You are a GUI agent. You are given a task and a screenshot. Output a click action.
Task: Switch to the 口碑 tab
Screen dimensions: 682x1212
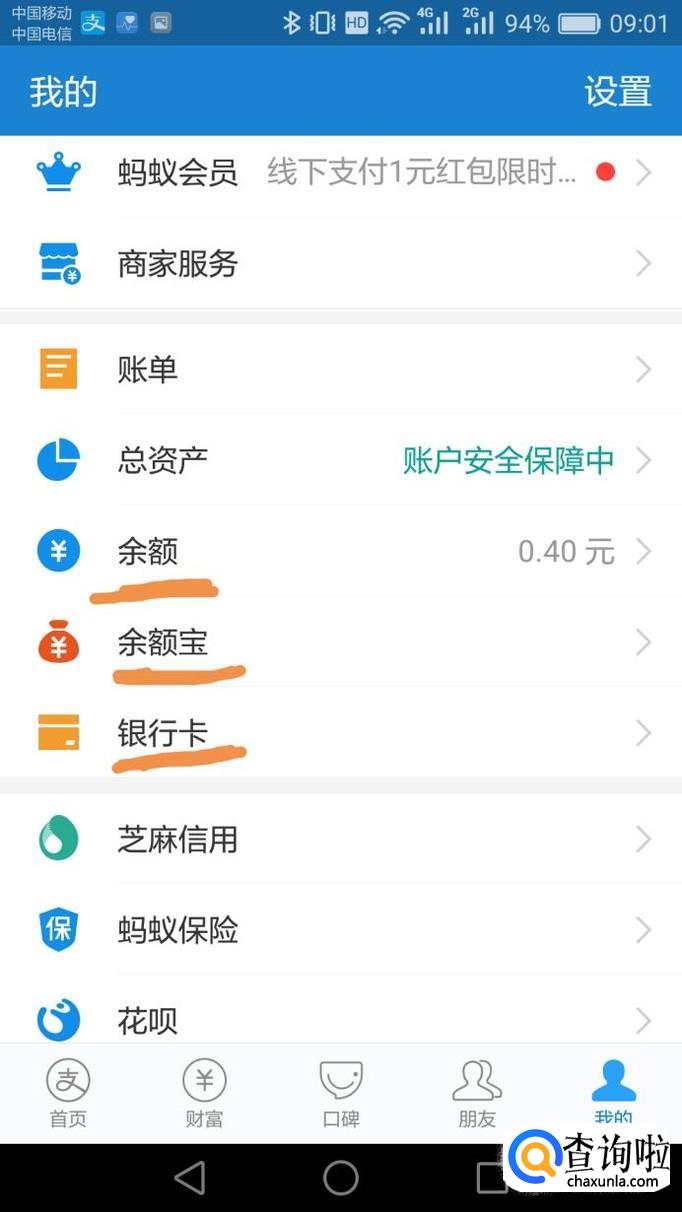coord(341,1093)
